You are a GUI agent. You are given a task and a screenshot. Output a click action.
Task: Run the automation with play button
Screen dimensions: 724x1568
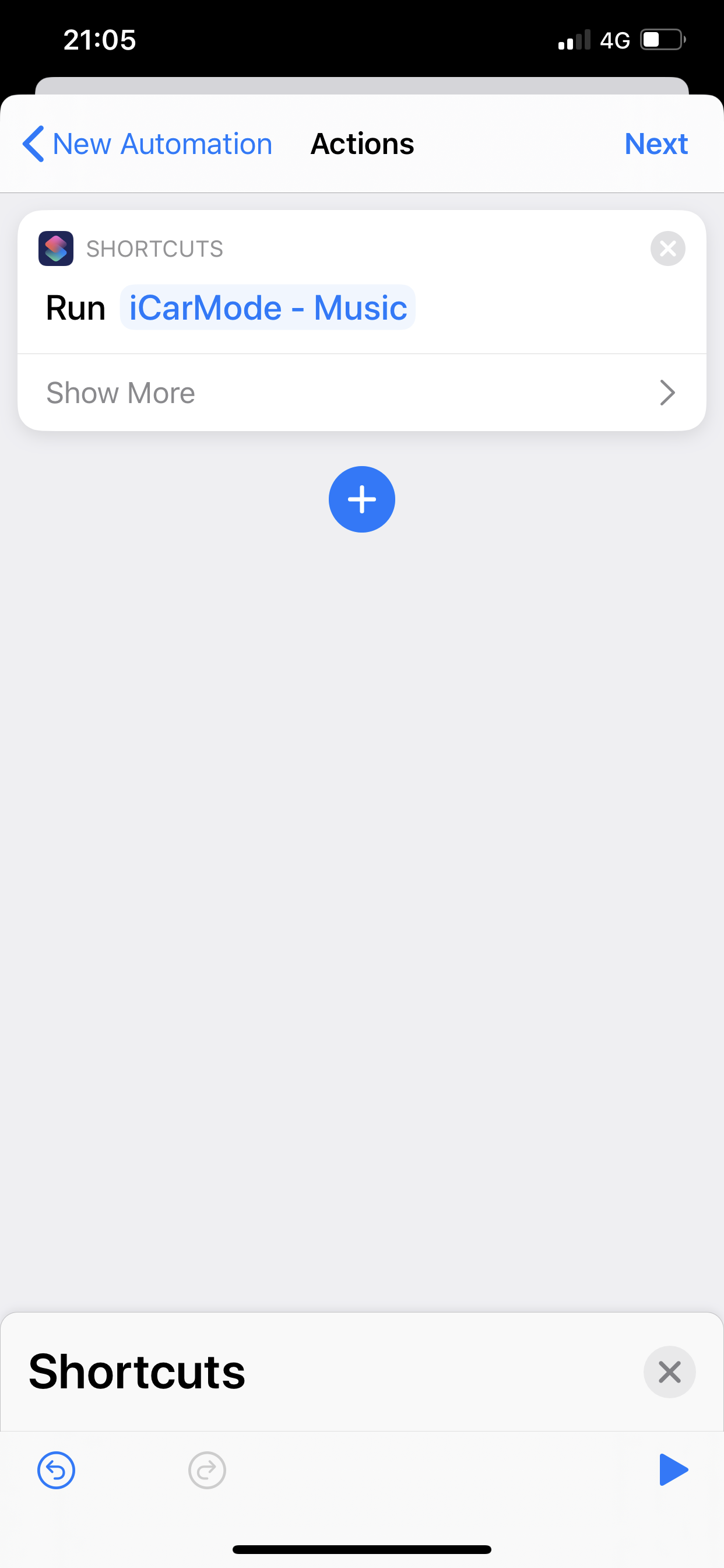pos(673,1470)
